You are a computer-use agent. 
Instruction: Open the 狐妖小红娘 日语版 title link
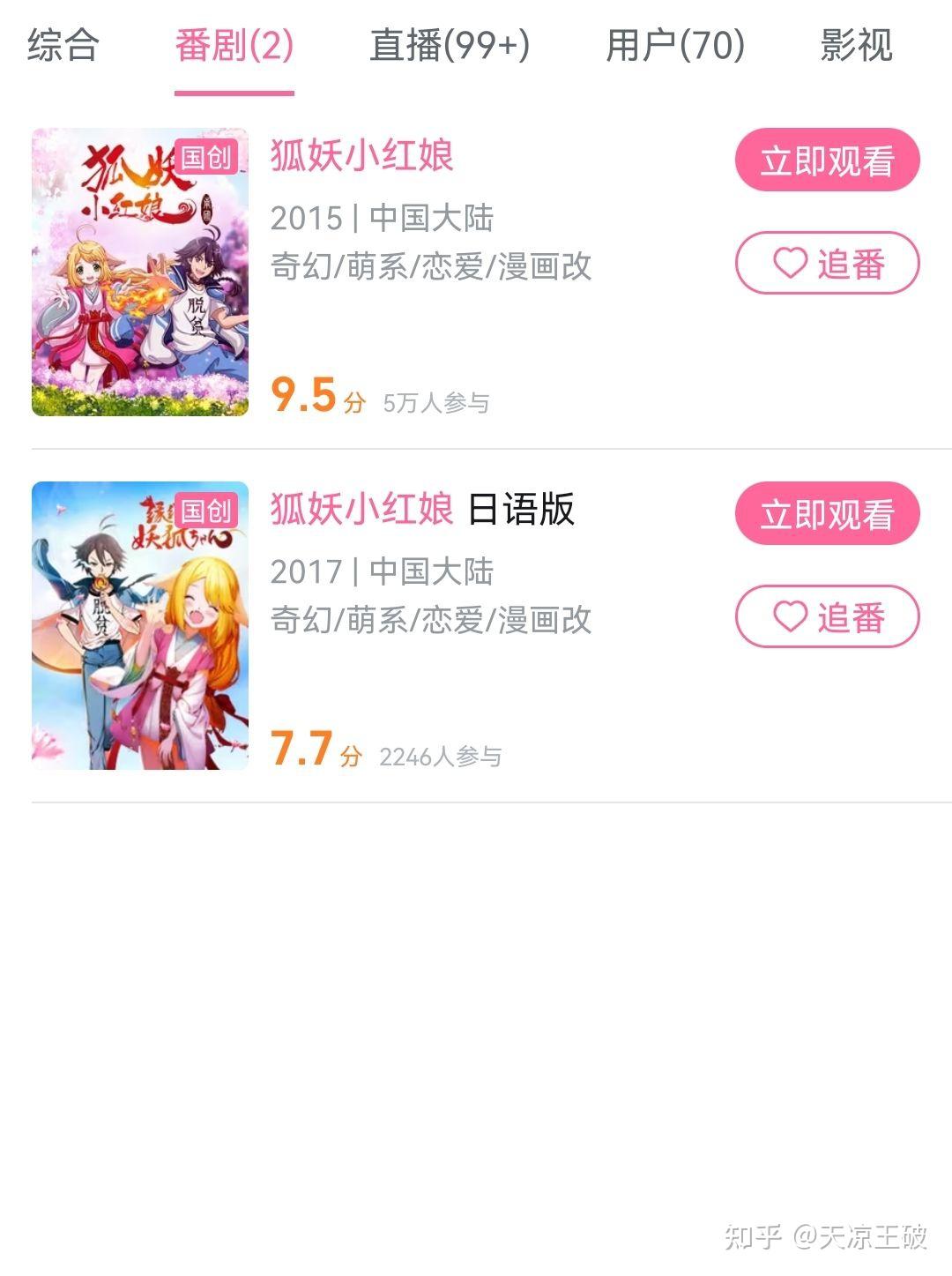422,510
